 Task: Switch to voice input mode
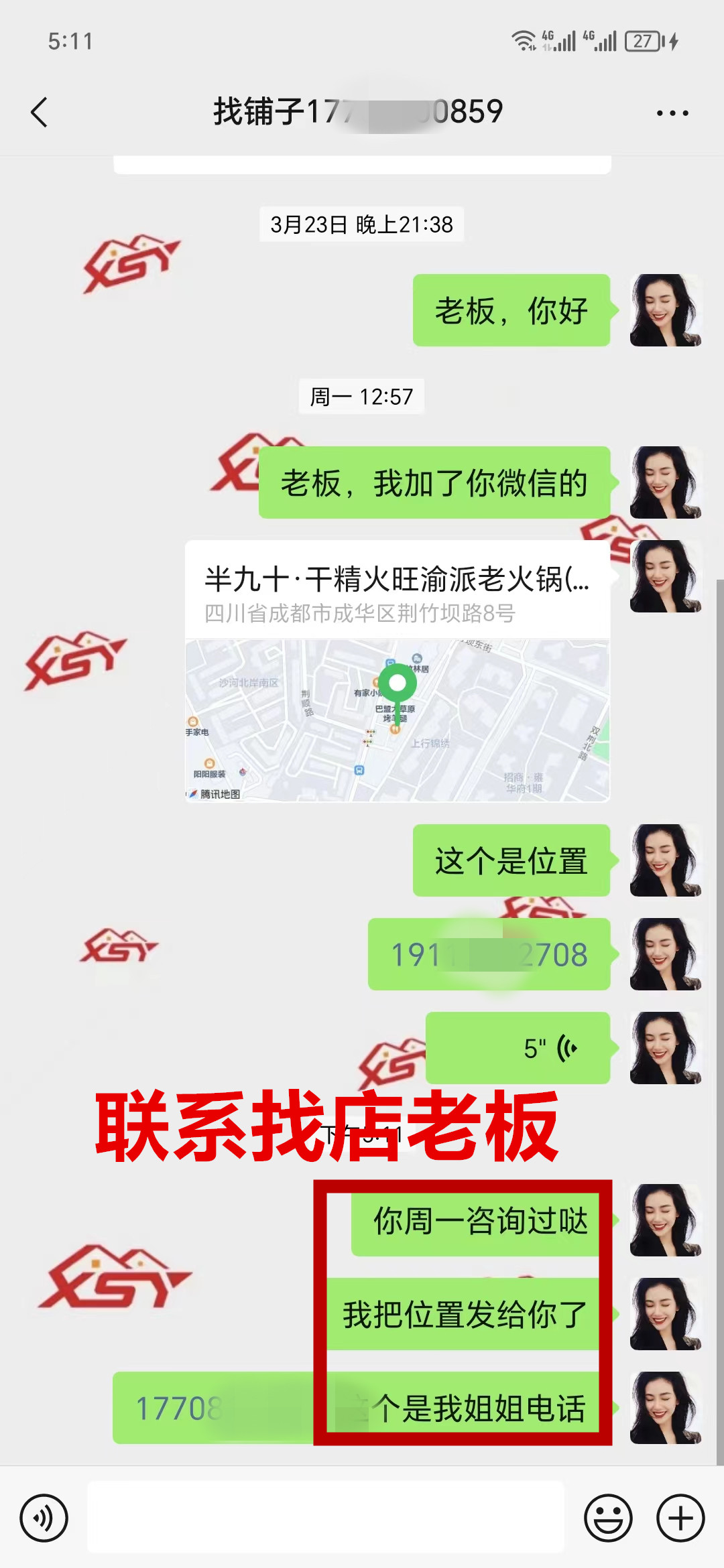[44, 1518]
